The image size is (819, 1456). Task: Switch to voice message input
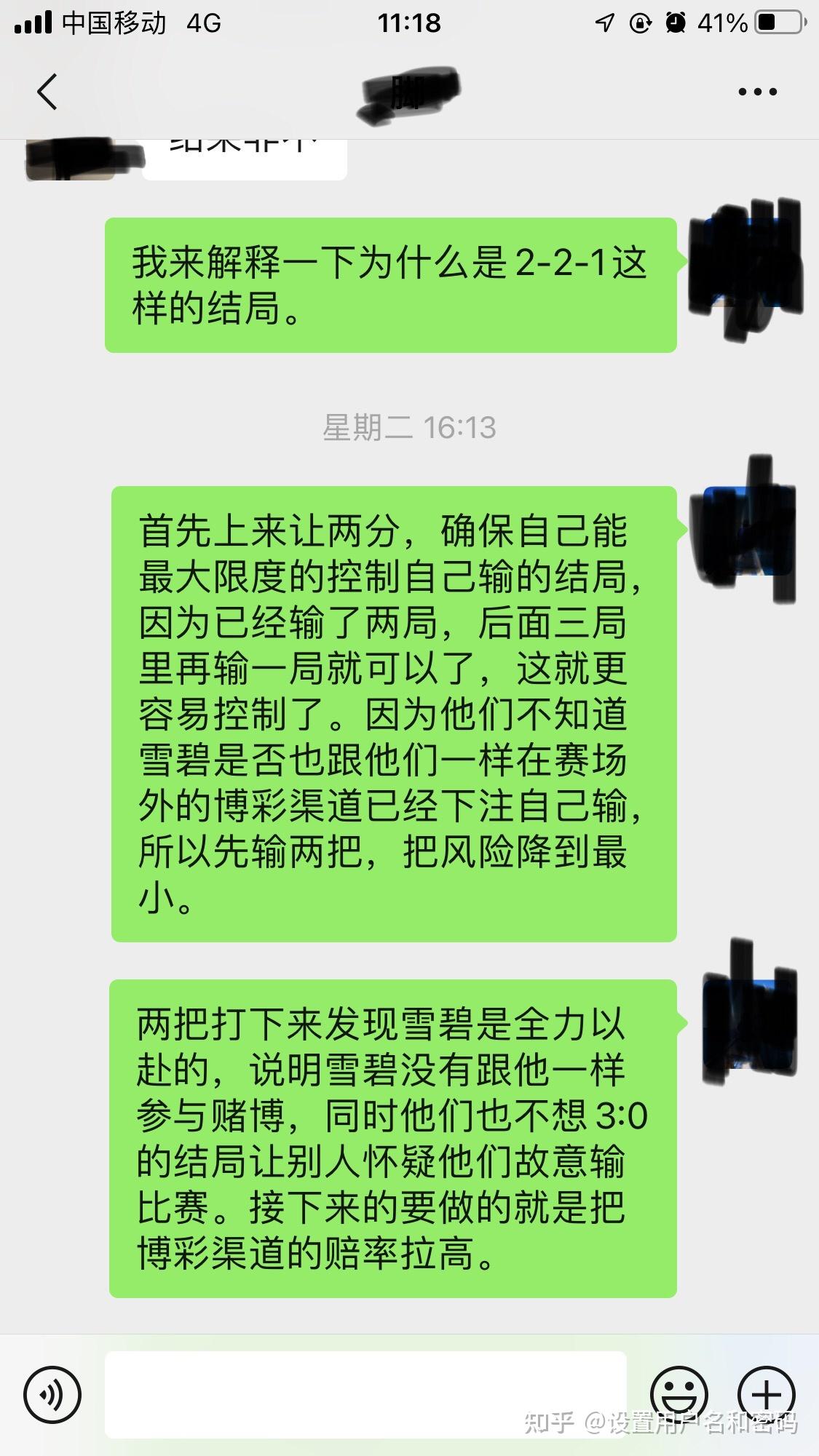click(x=52, y=1395)
